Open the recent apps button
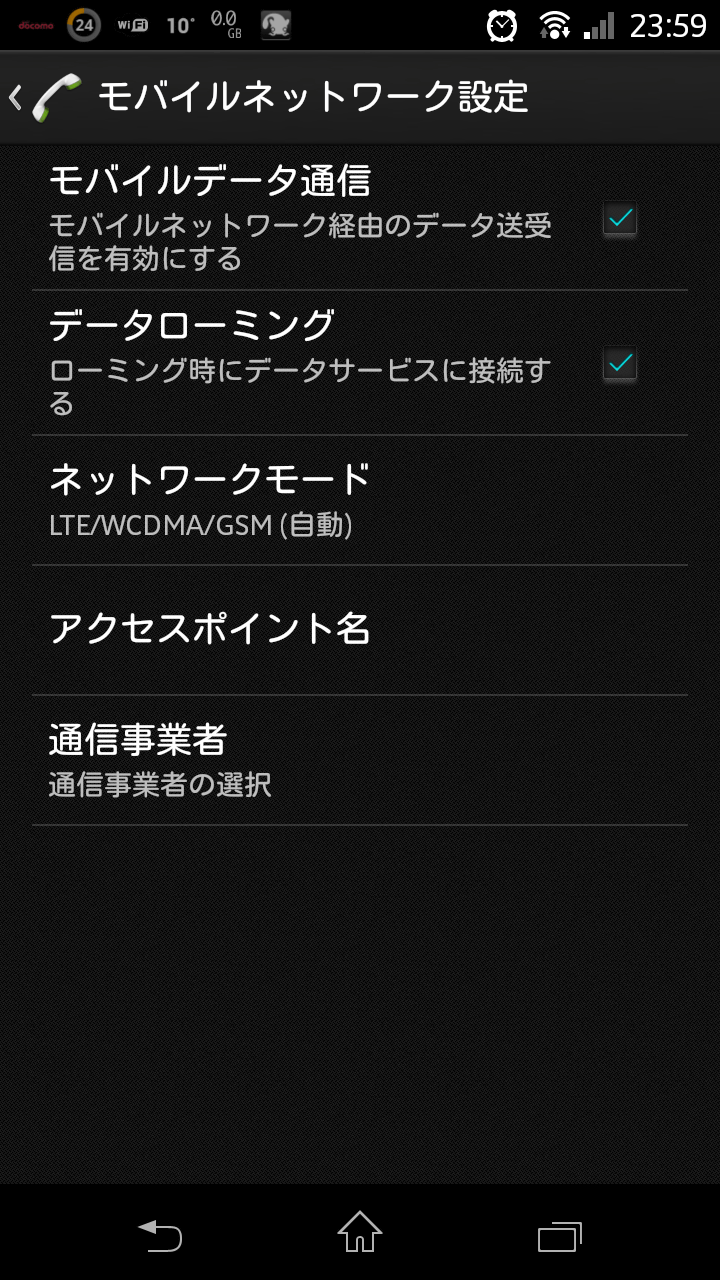720x1280 pixels. coord(560,1235)
